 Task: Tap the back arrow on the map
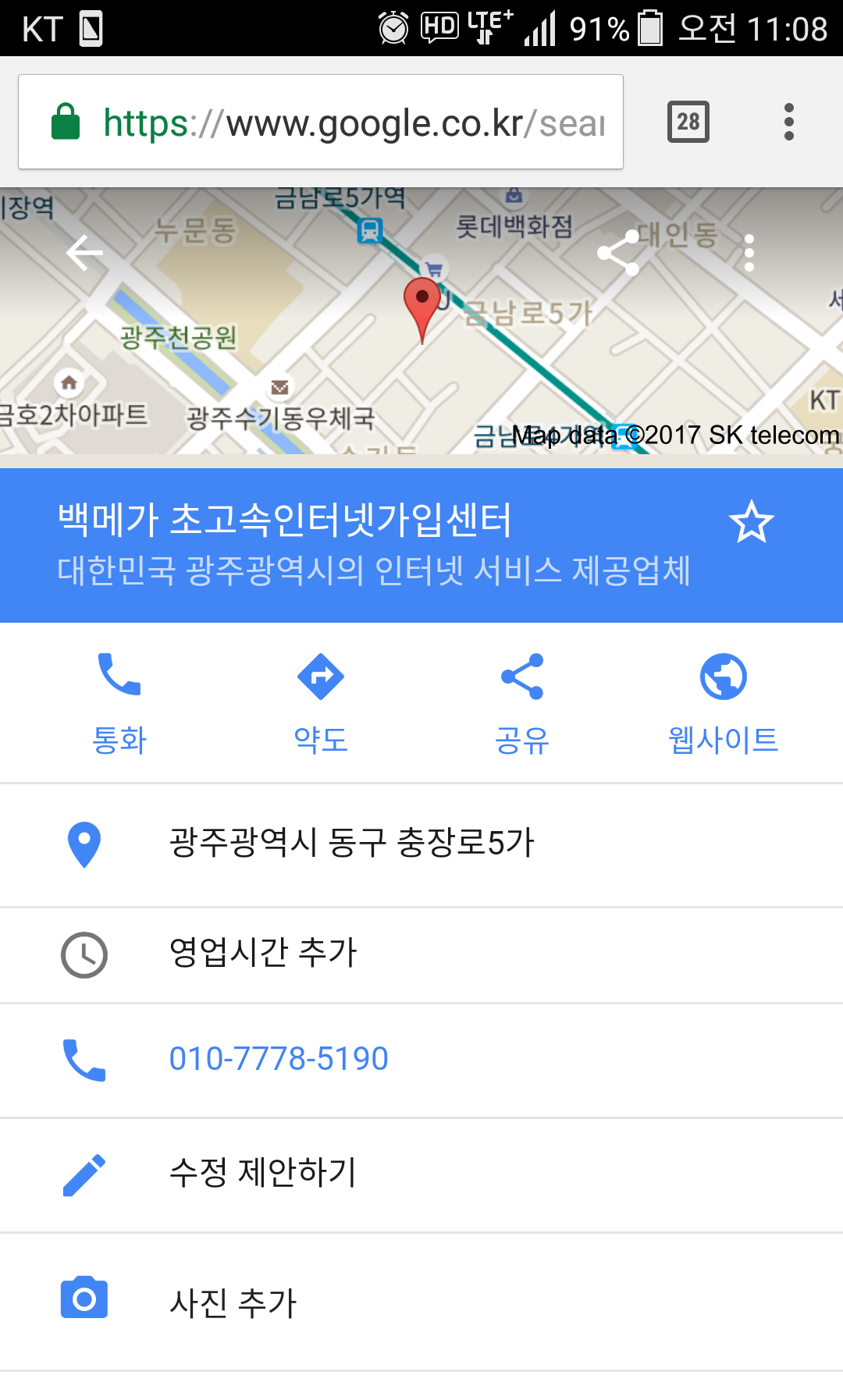(85, 253)
